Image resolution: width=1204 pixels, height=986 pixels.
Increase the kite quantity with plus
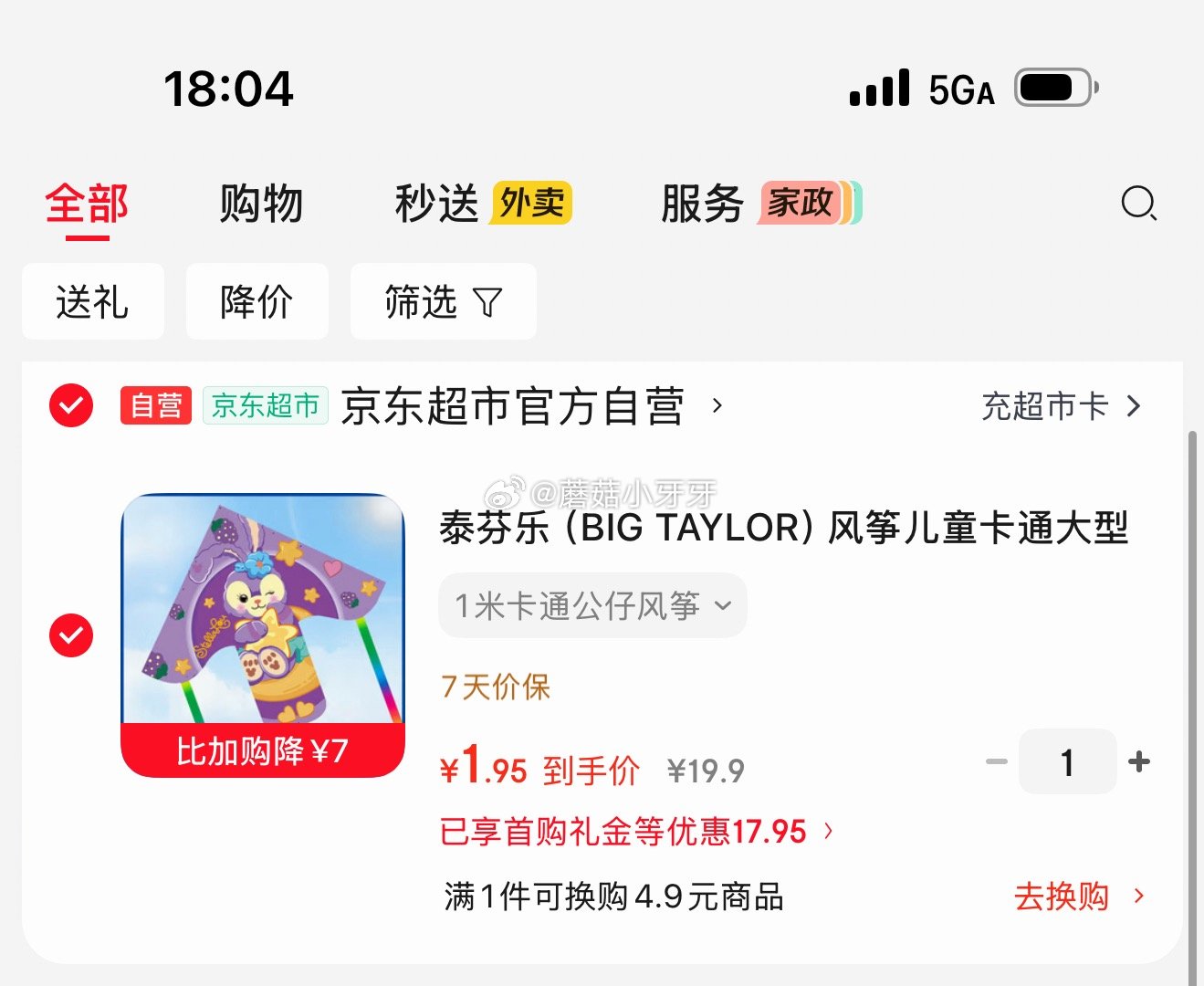pyautogui.click(x=1139, y=761)
